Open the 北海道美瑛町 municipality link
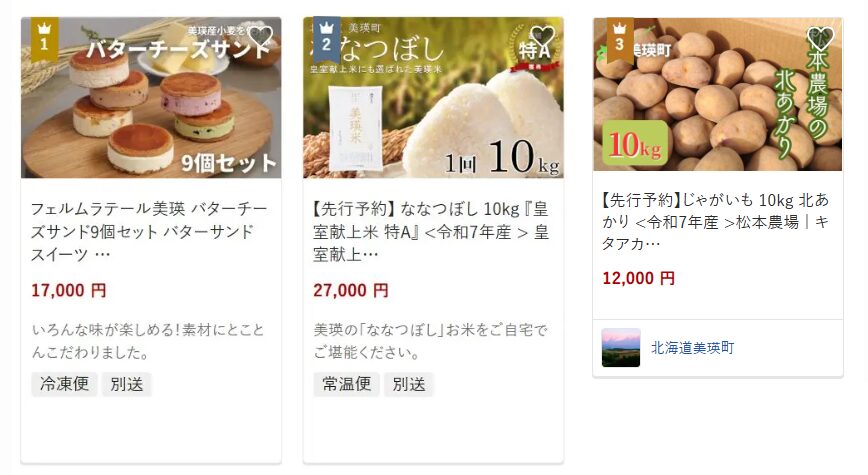868x475 pixels. 692,348
